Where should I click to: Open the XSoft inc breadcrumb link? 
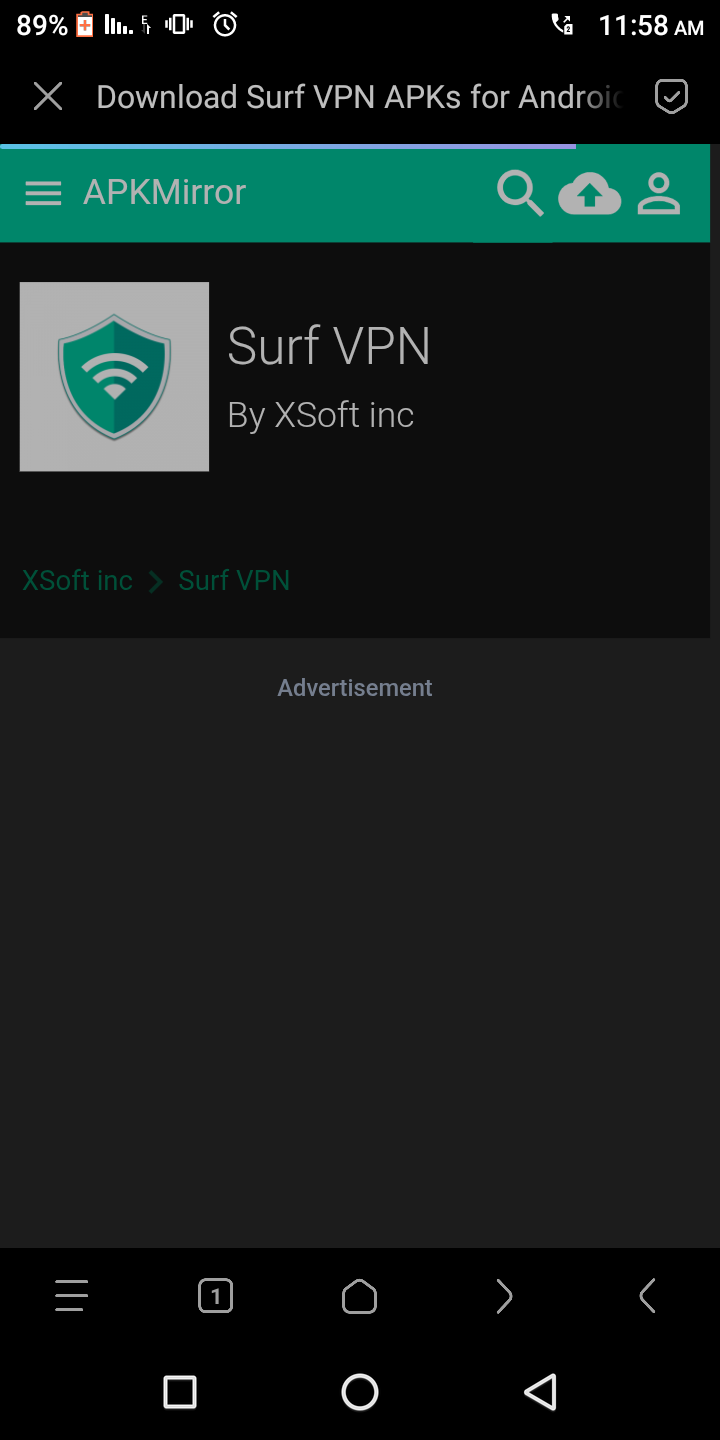point(77,580)
